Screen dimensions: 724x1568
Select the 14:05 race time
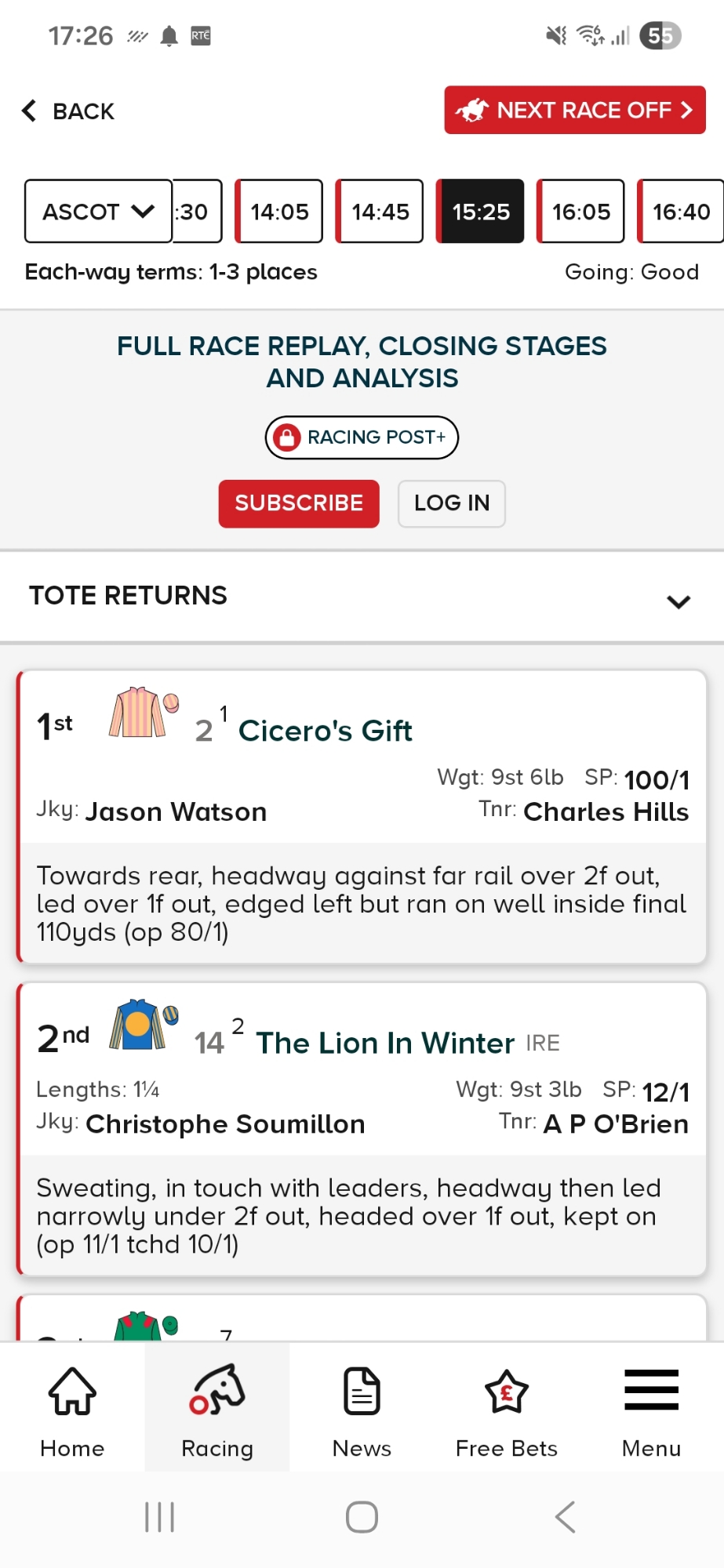279,212
